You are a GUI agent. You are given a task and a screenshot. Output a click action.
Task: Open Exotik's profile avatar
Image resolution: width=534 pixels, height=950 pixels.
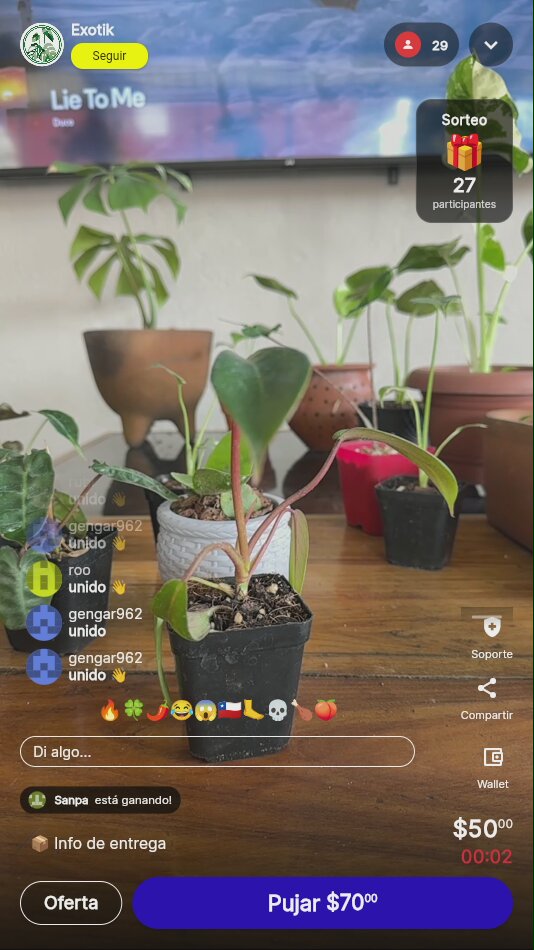(42, 44)
